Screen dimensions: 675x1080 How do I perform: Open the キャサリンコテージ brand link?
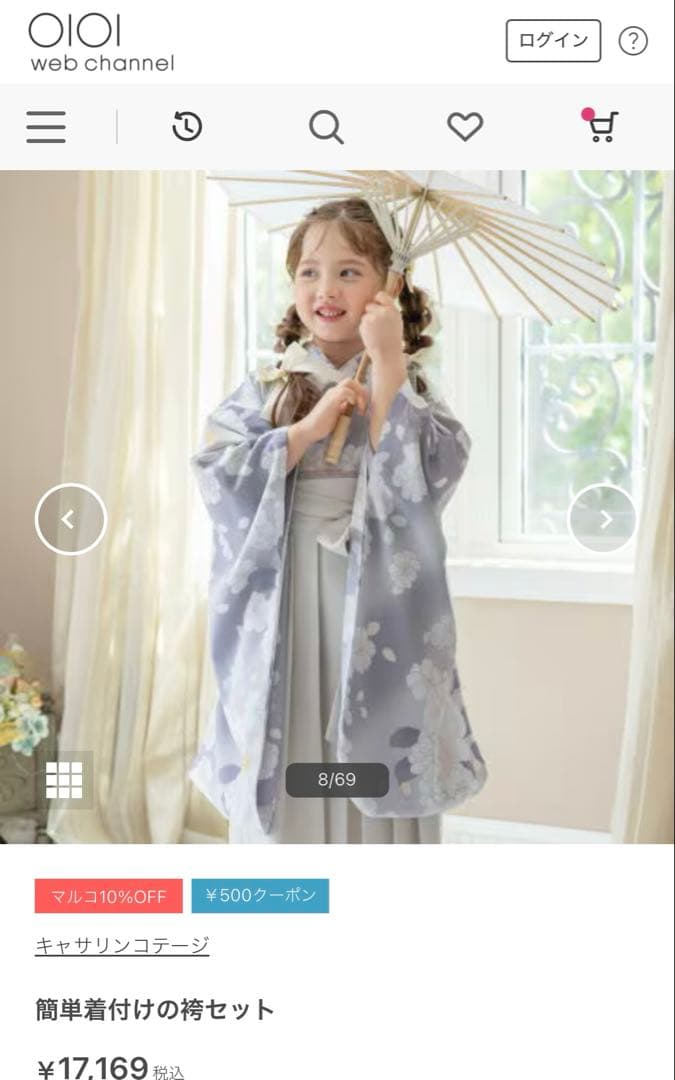[122, 945]
